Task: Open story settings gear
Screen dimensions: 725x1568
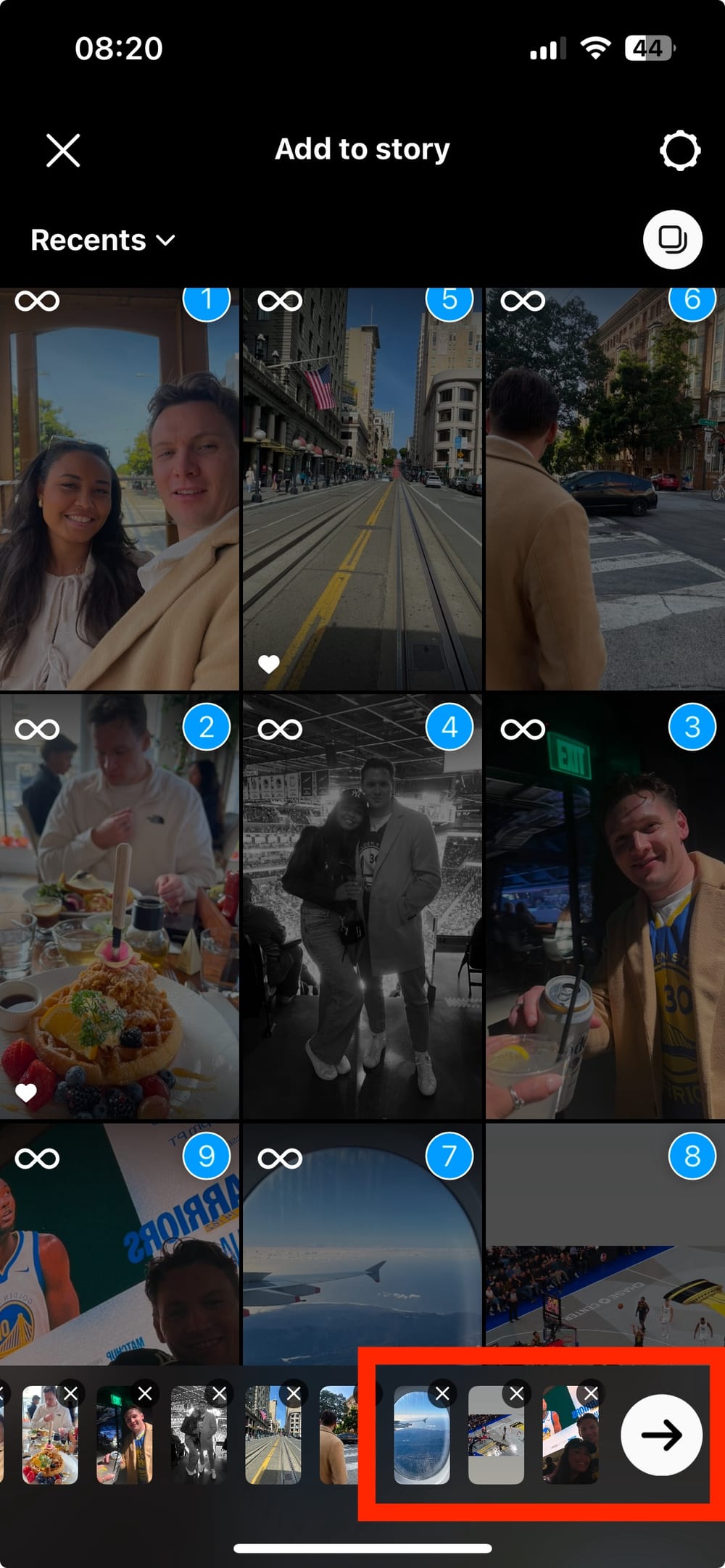Action: tap(679, 151)
